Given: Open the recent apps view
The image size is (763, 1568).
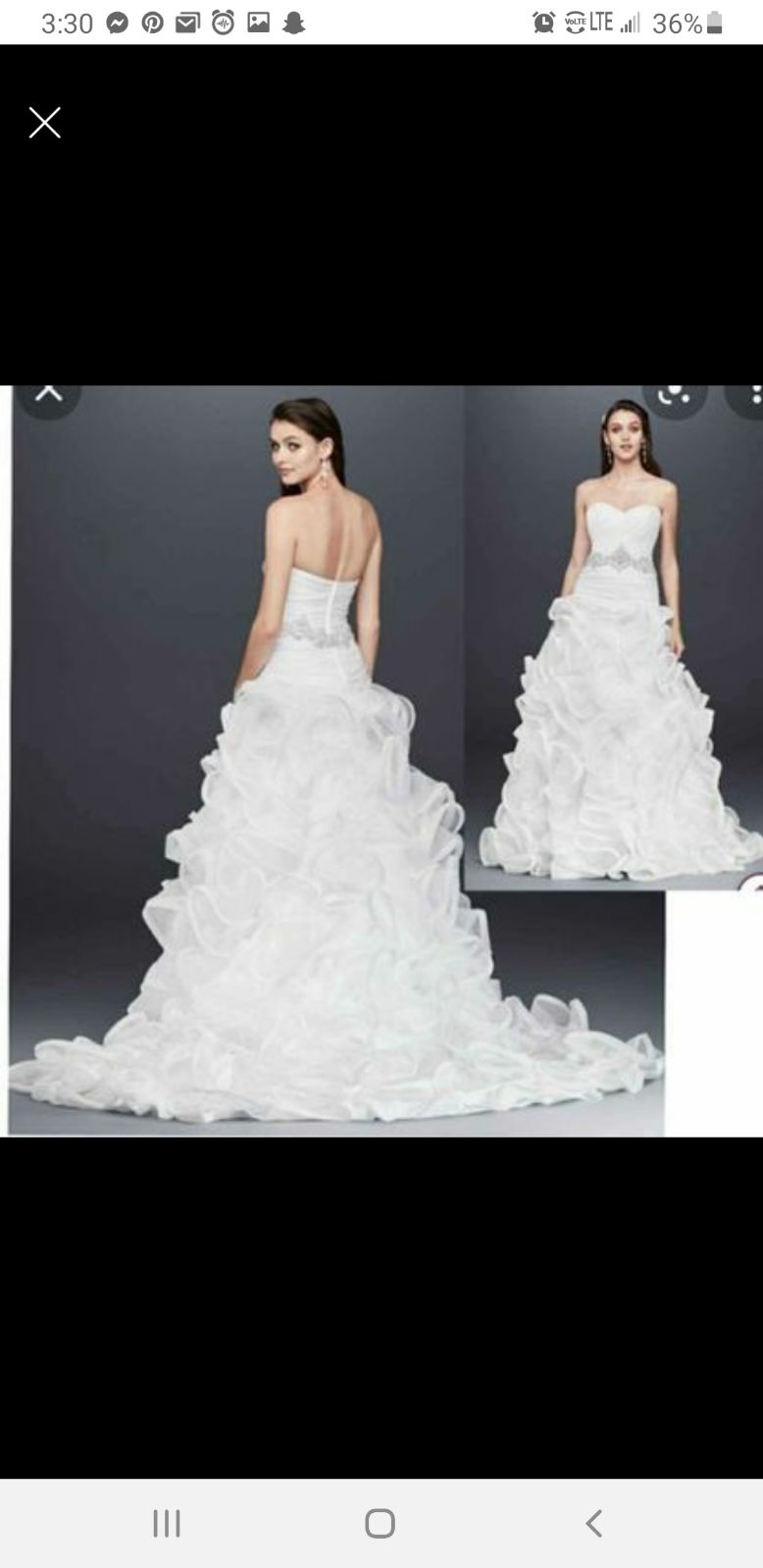Looking at the screenshot, I should click(x=167, y=1523).
